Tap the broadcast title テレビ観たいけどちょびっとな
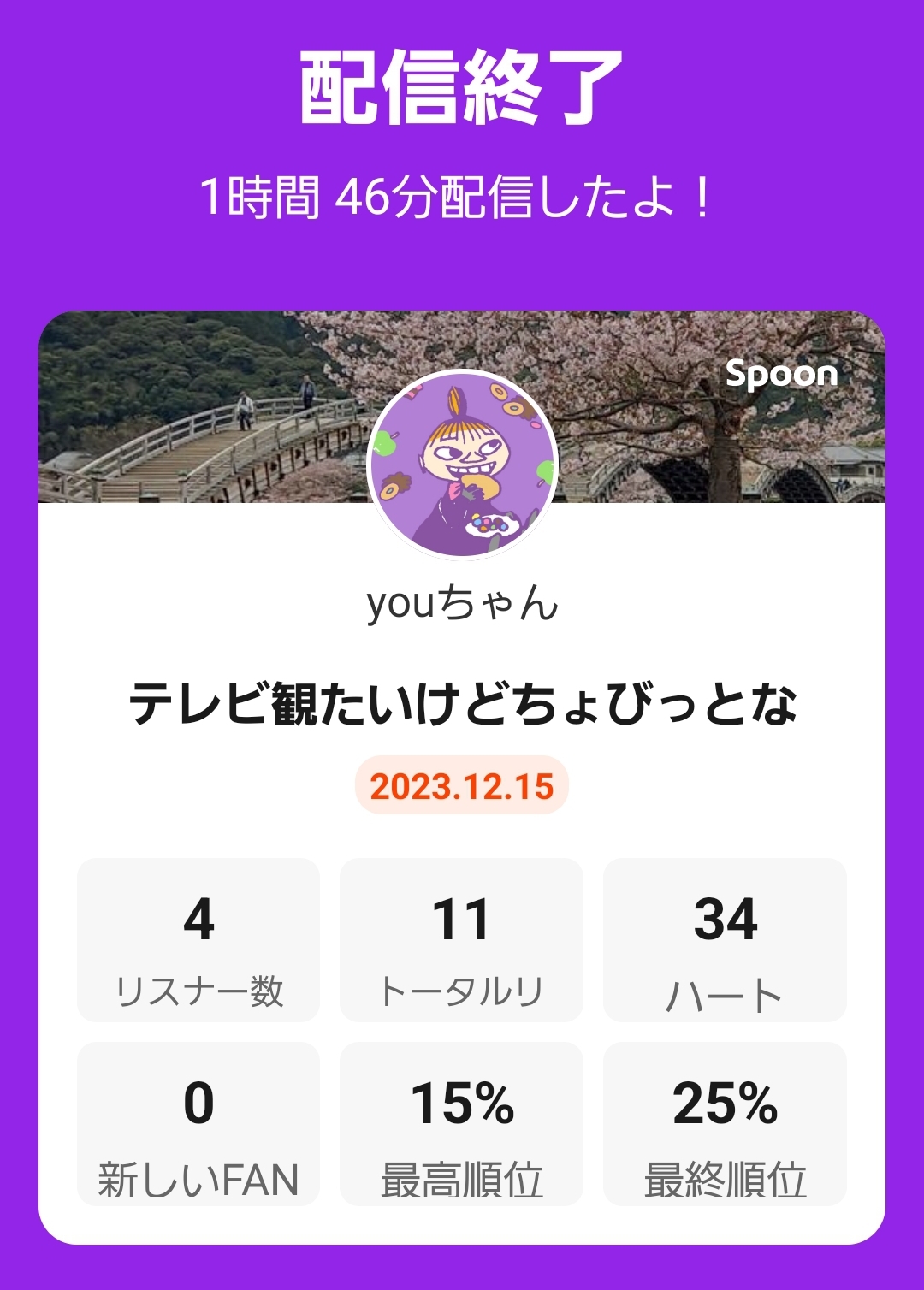This screenshot has height=1290, width=924. tap(462, 706)
